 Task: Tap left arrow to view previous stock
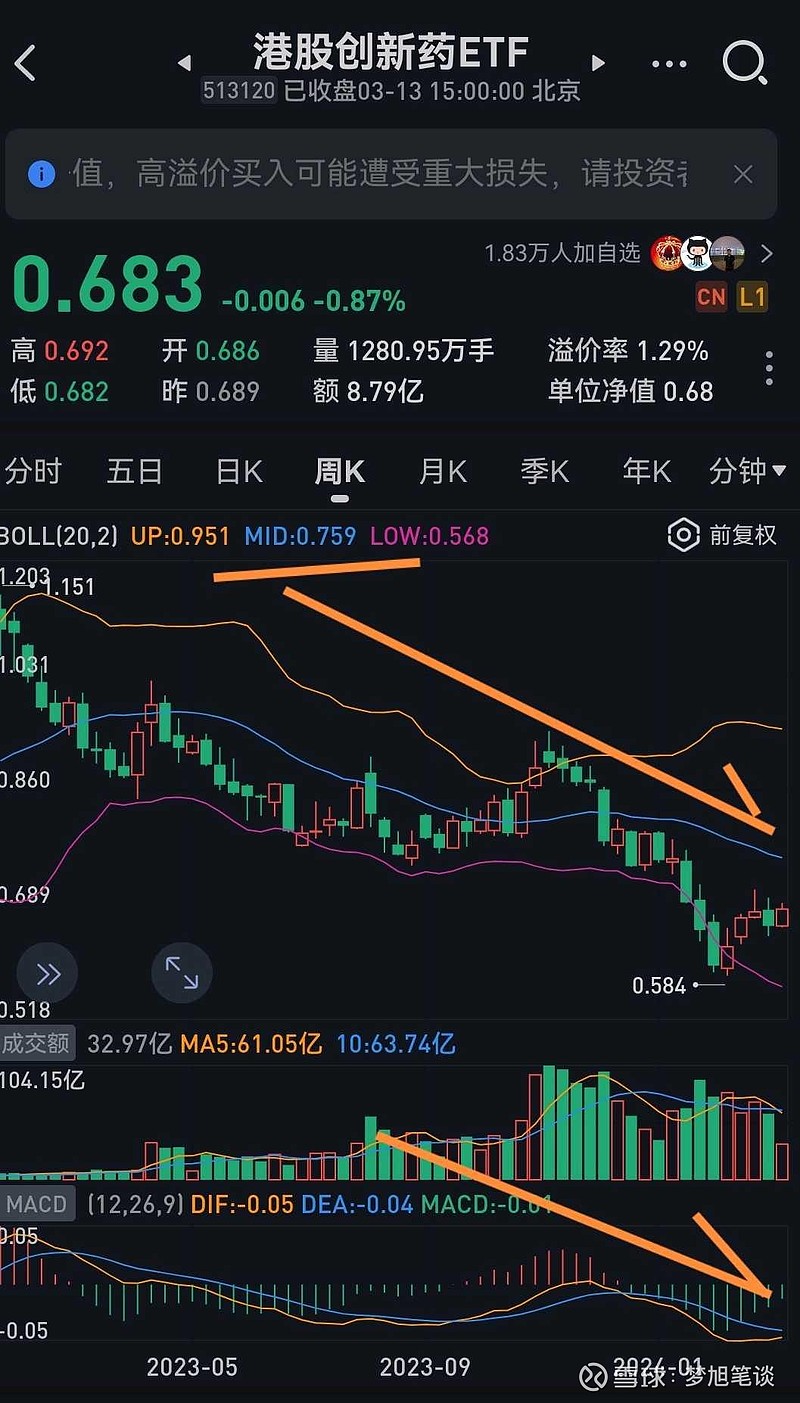(185, 61)
